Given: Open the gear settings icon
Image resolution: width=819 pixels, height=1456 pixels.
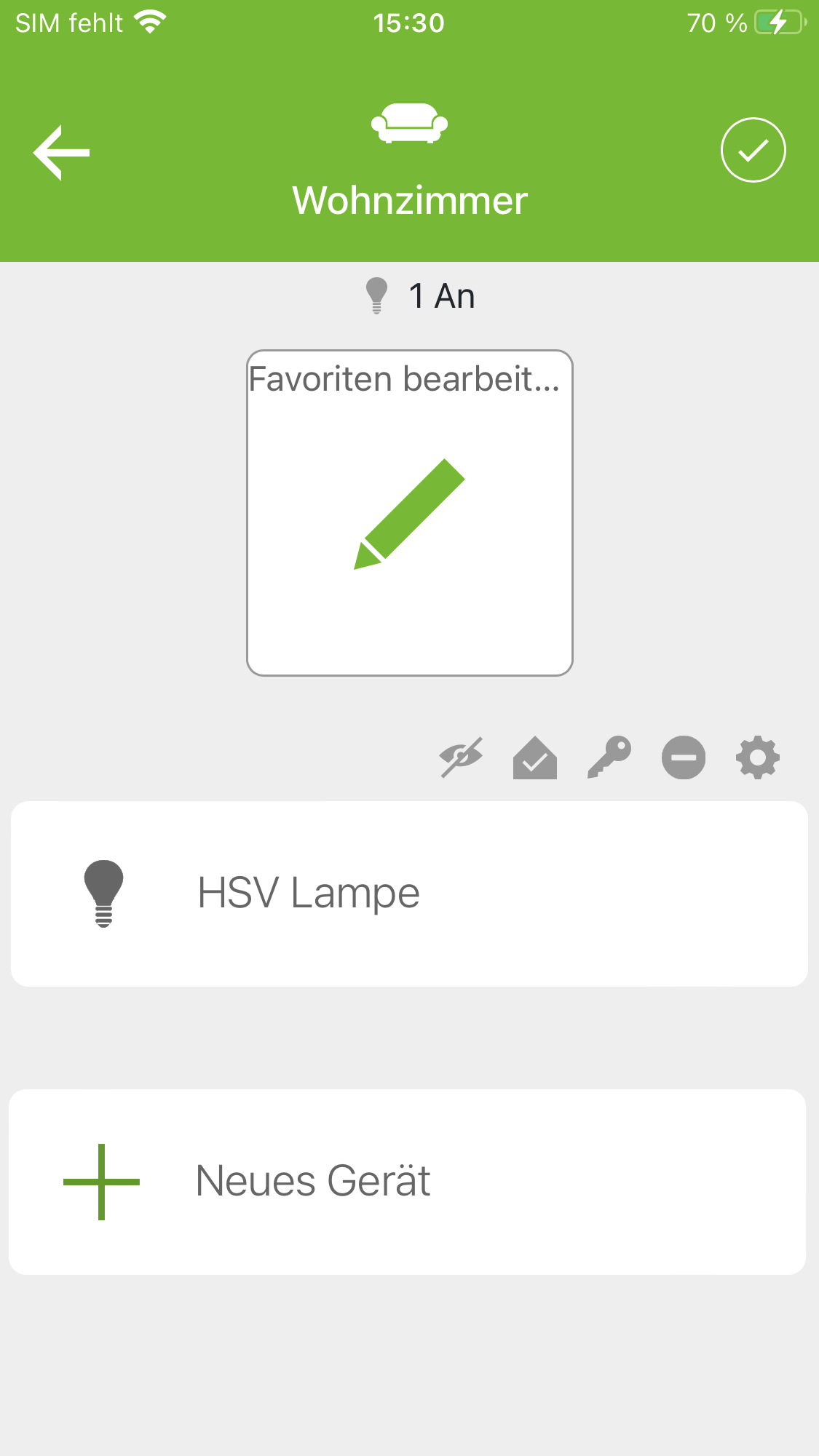Looking at the screenshot, I should click(758, 757).
